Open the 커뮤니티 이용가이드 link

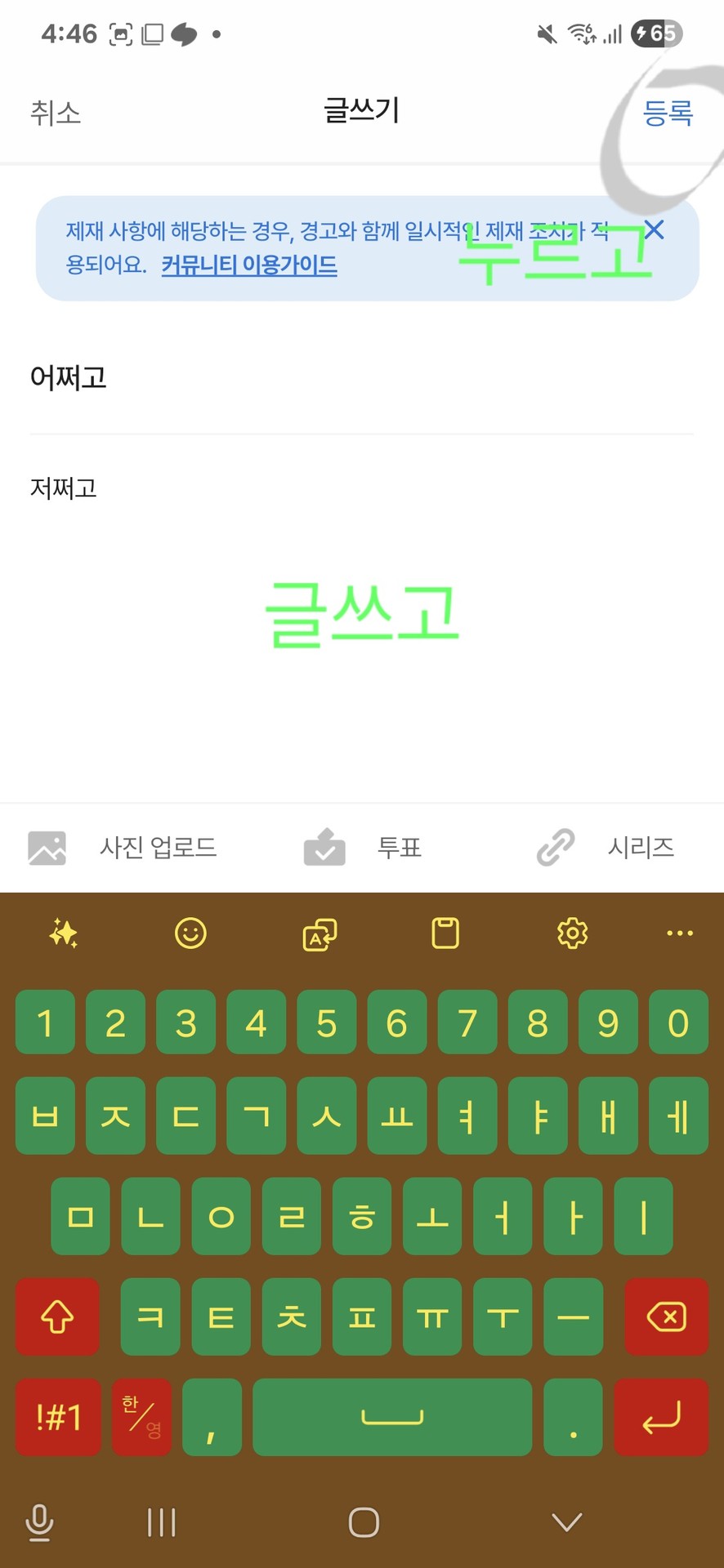[249, 265]
